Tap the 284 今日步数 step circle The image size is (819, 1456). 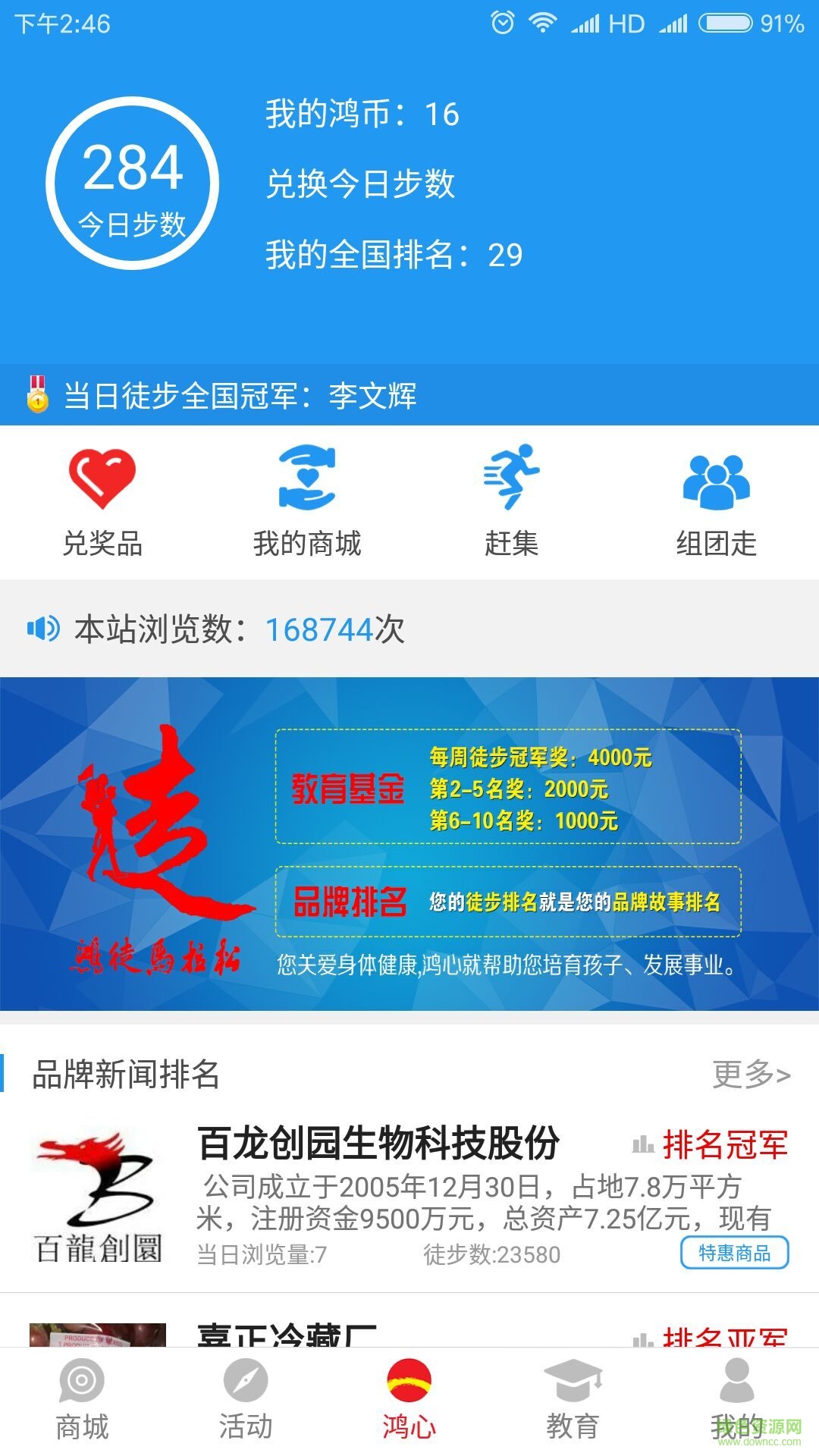pos(133,180)
